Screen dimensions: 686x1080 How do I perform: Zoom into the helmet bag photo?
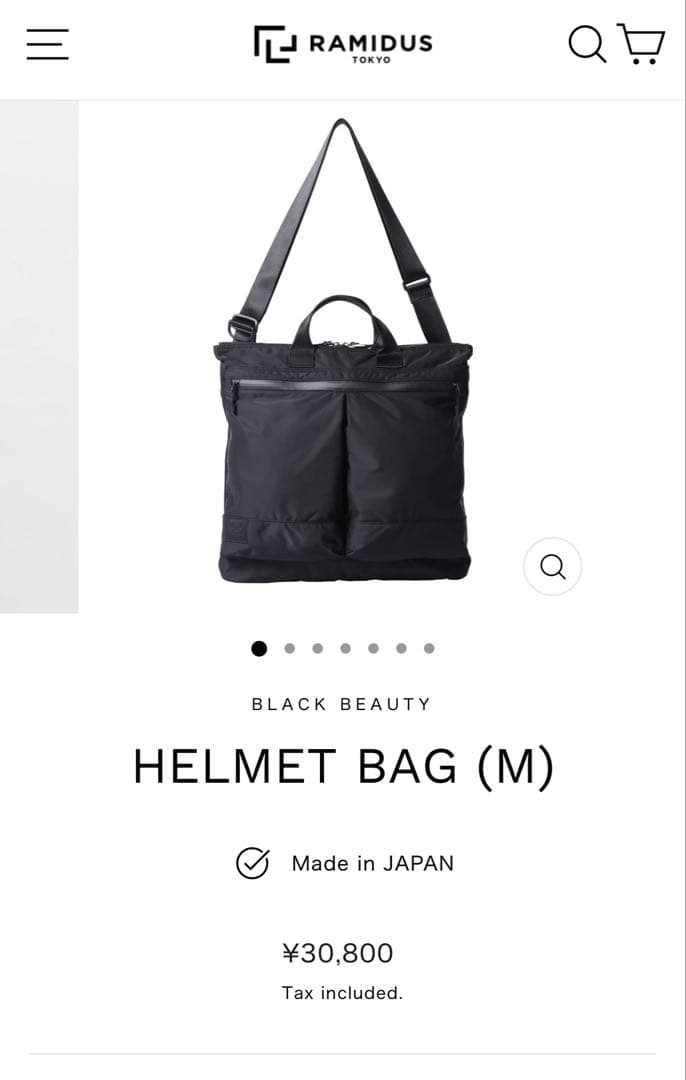[x=552, y=567]
